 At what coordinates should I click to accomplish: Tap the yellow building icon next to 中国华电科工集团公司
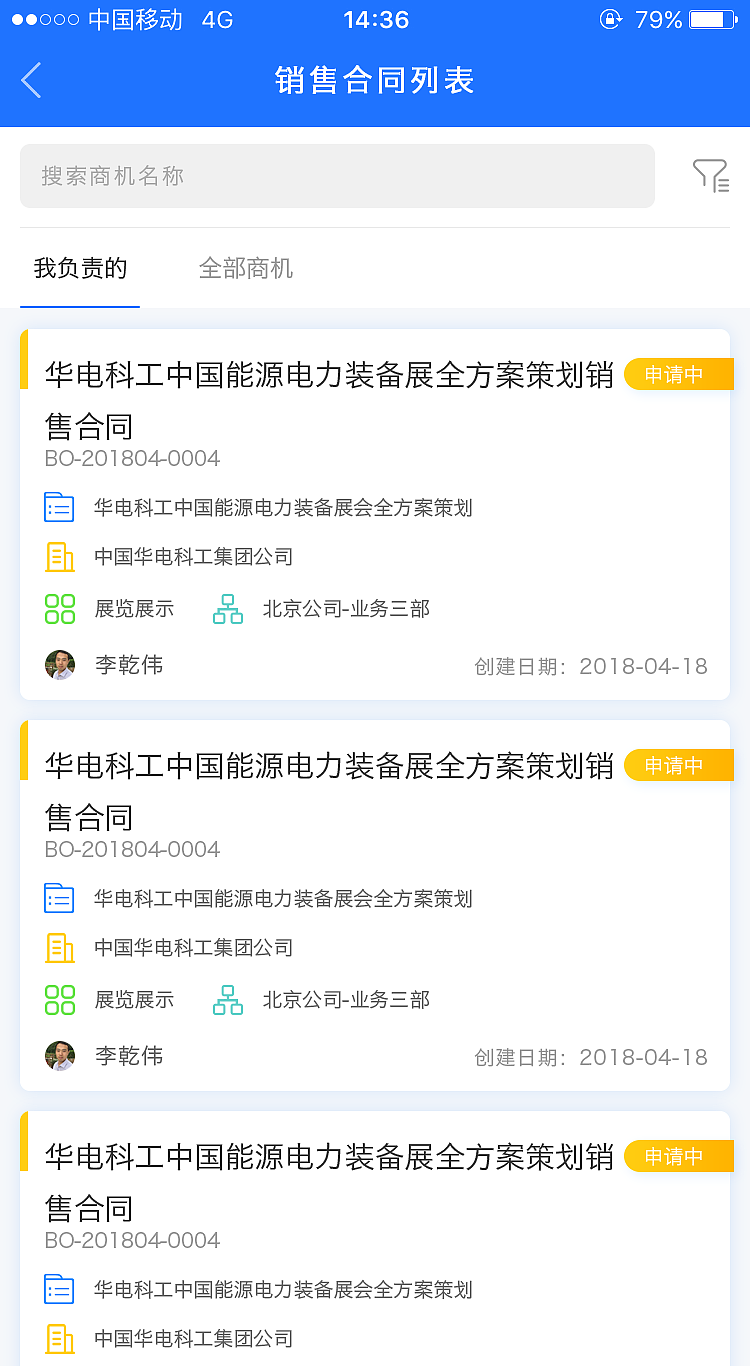click(x=59, y=557)
